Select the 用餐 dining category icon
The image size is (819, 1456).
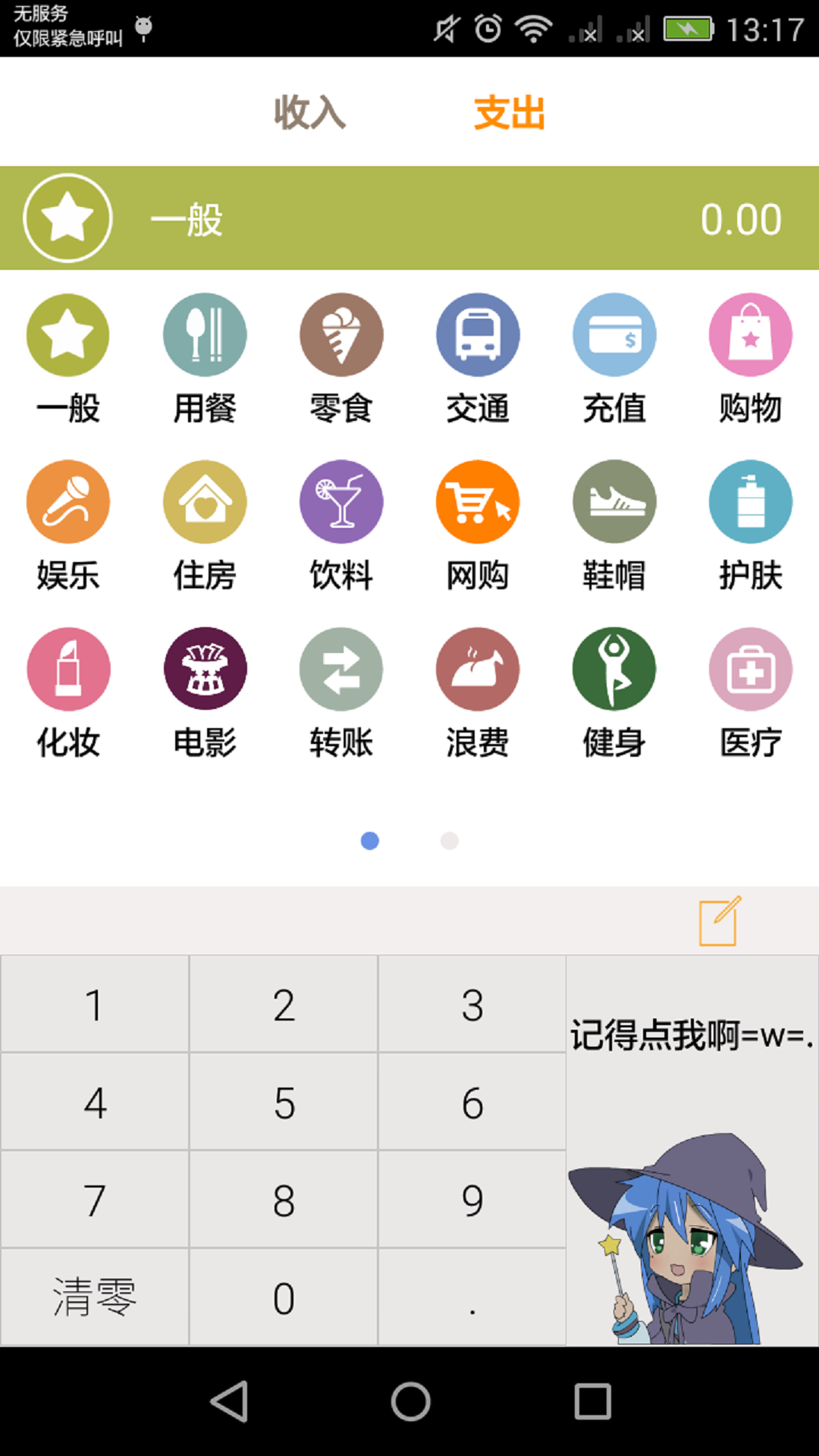click(x=205, y=335)
